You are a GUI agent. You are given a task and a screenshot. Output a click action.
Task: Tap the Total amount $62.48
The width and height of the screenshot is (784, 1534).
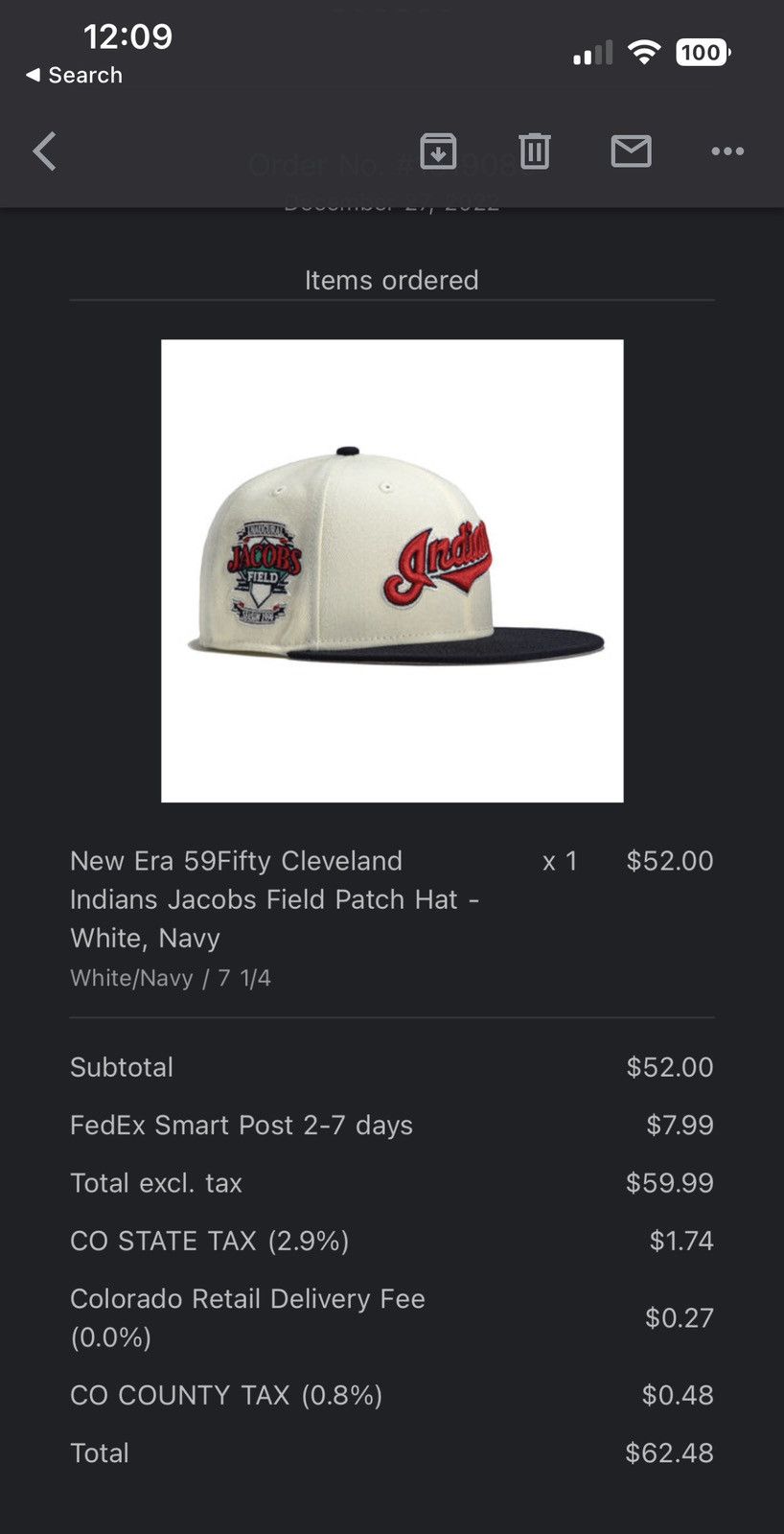[670, 1453]
